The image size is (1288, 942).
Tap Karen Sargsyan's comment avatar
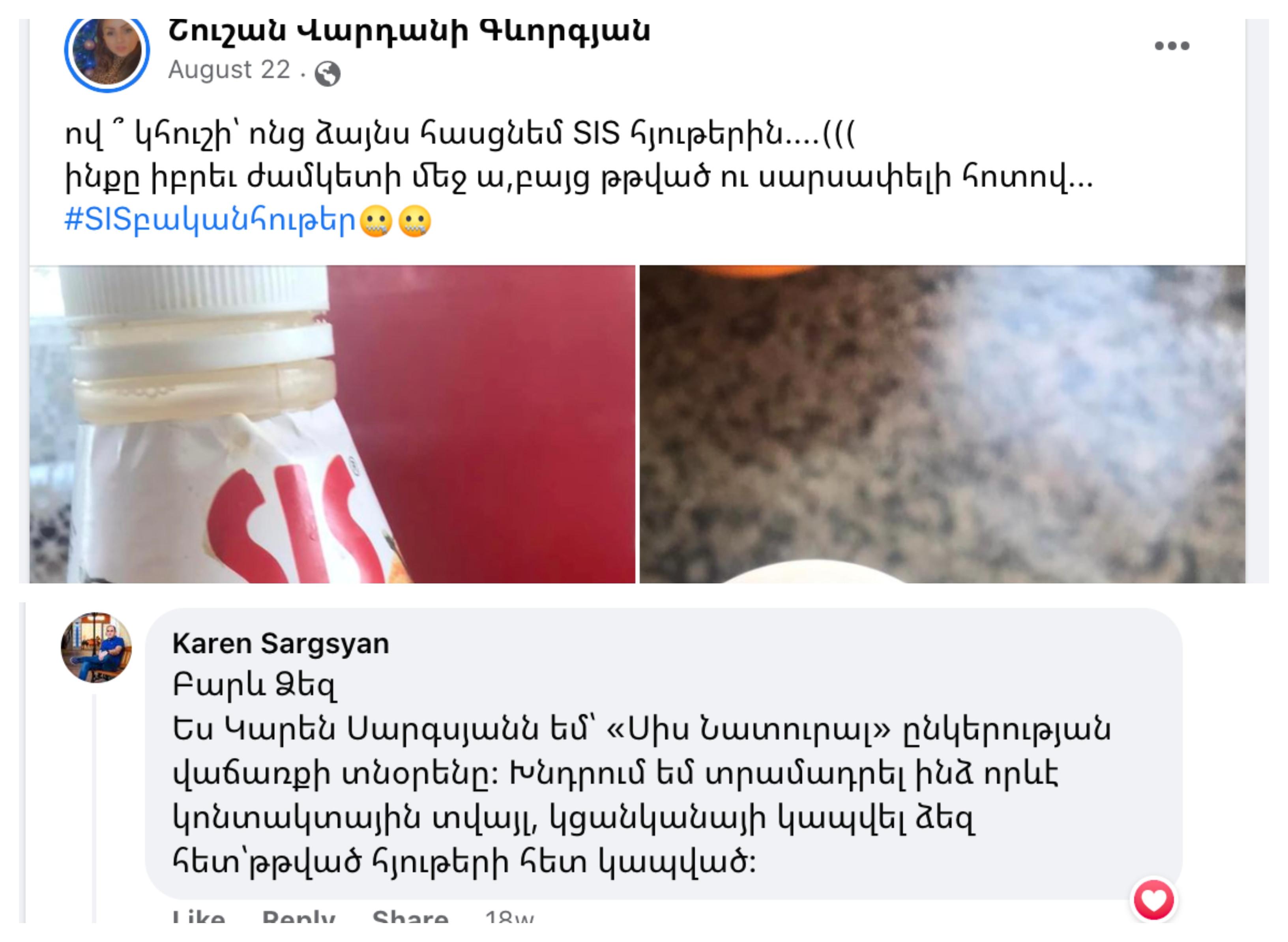(96, 648)
